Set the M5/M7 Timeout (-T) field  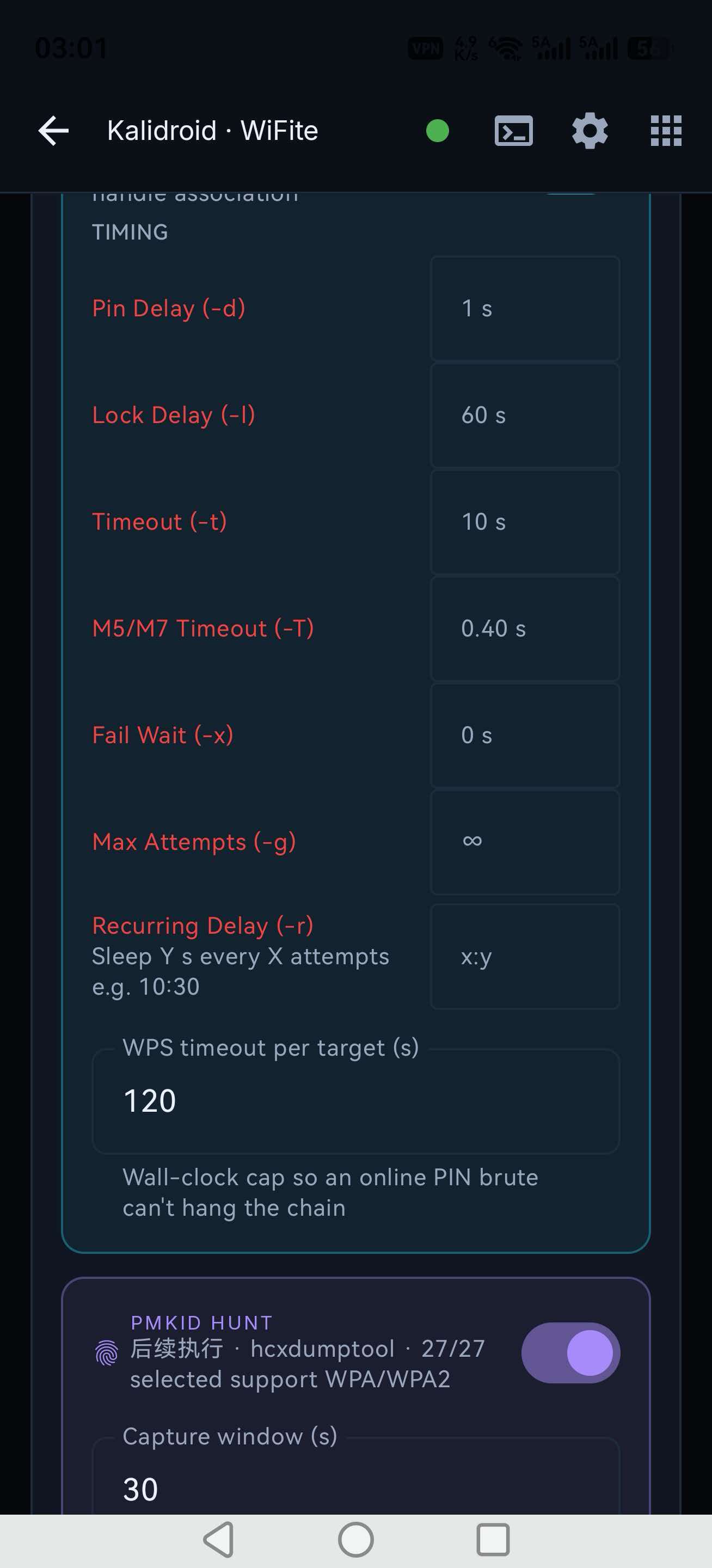tap(525, 629)
